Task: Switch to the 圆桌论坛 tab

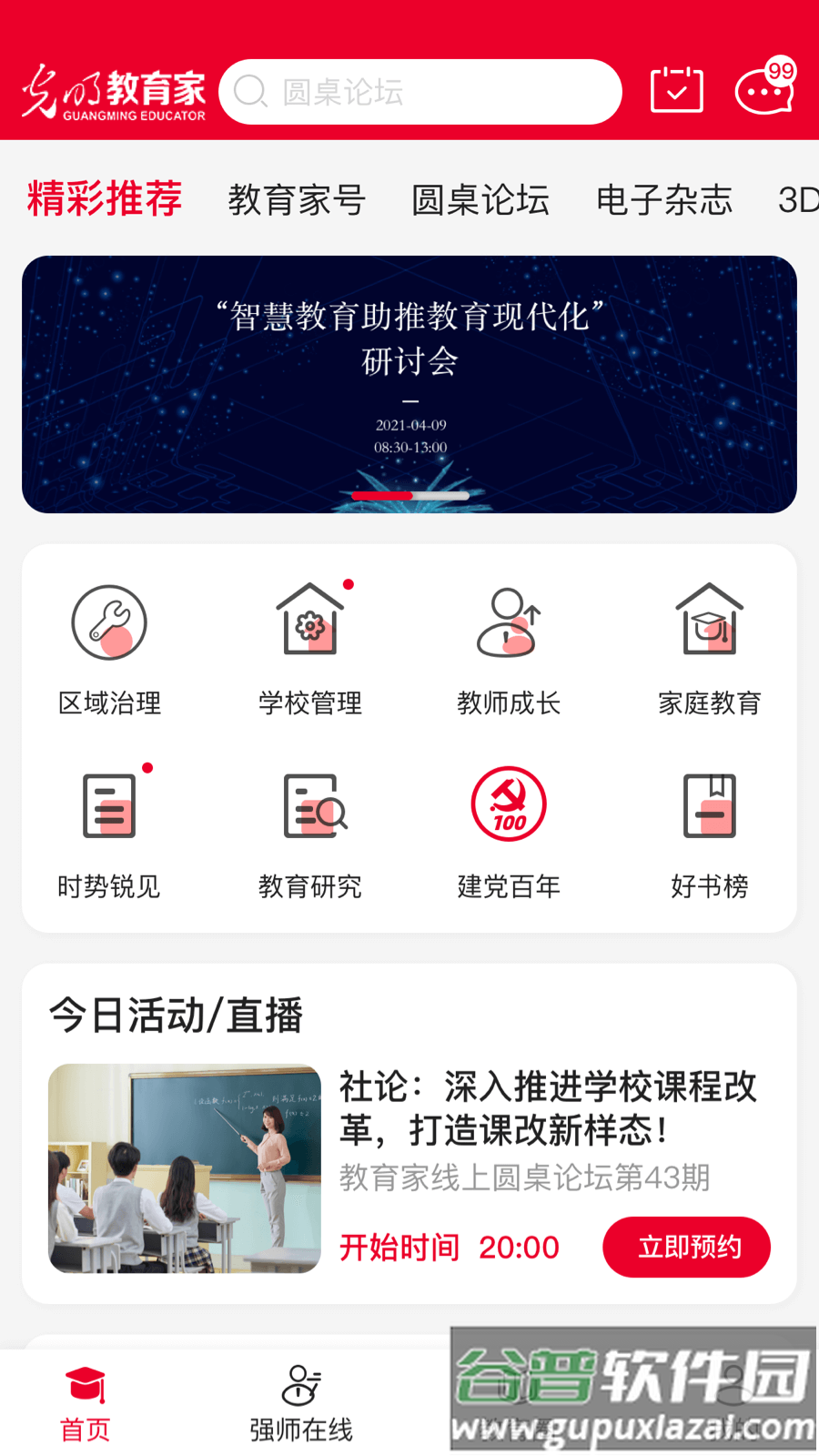Action: (x=480, y=199)
